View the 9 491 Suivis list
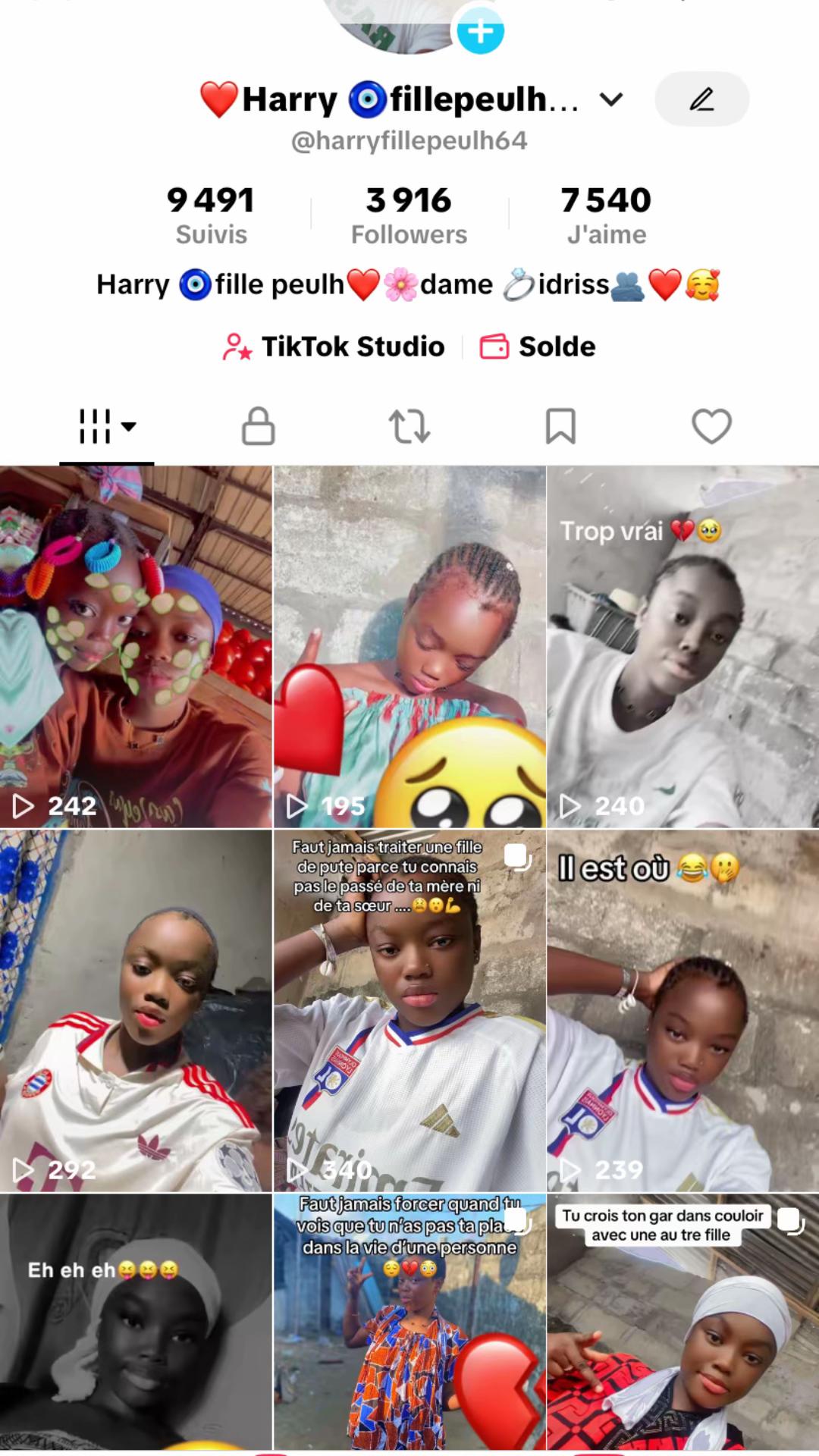 tap(211, 215)
